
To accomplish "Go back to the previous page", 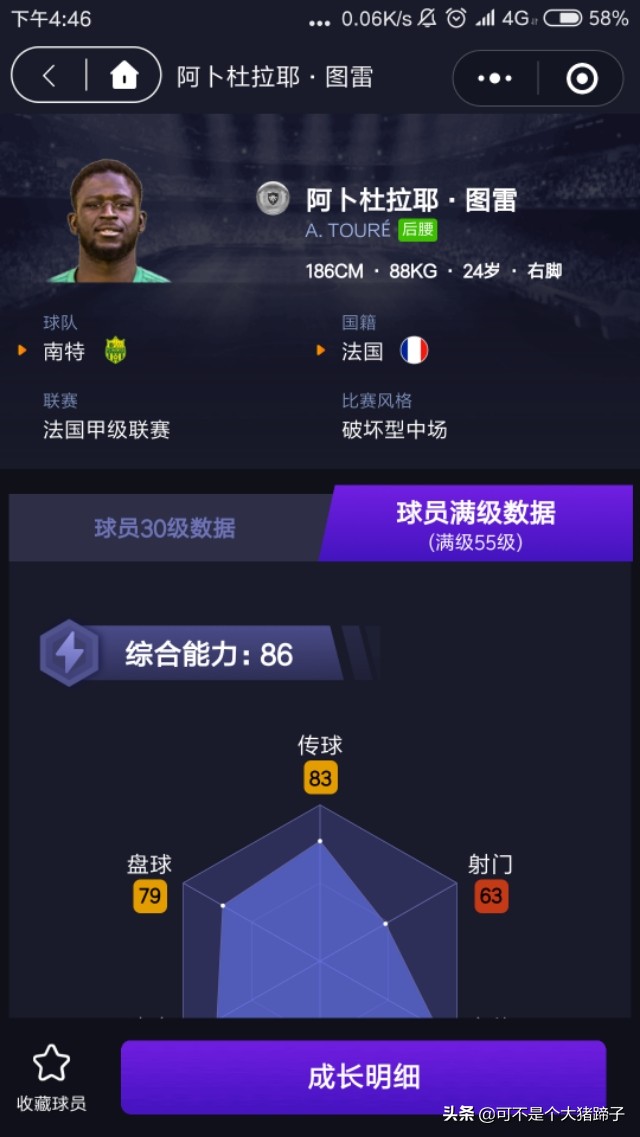I will (48, 76).
